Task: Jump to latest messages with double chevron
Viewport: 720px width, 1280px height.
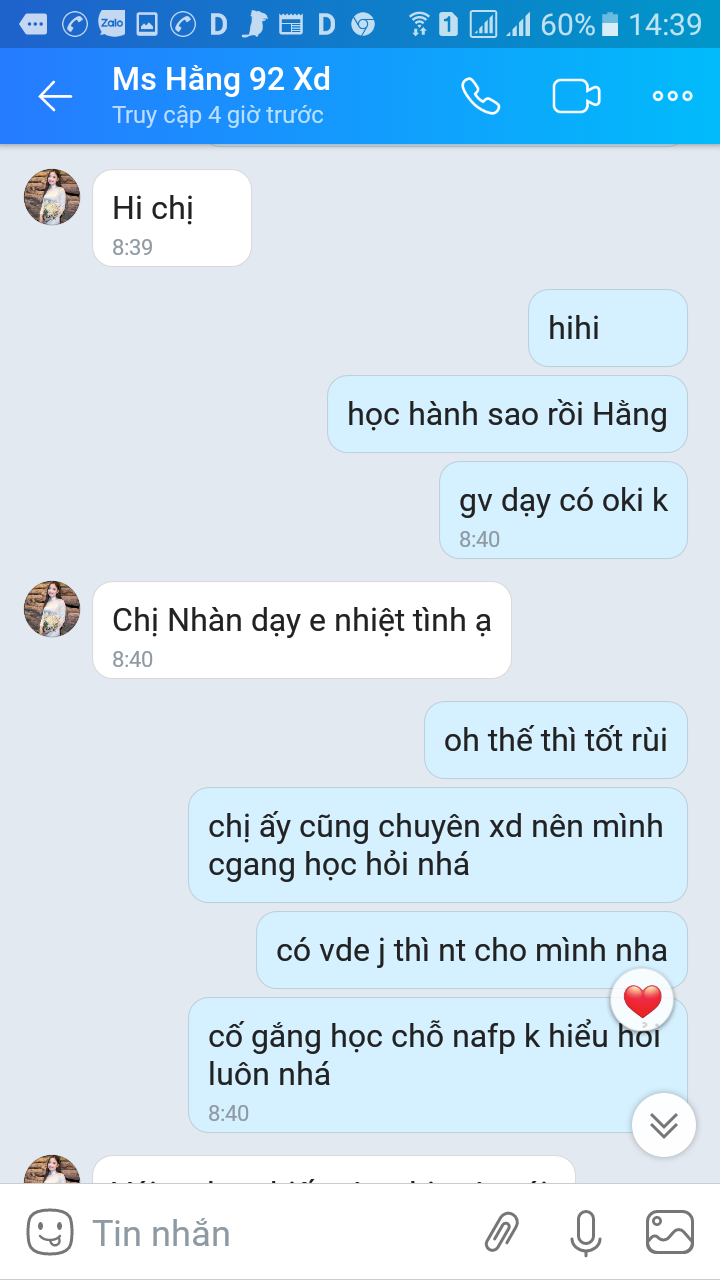Action: click(662, 1124)
